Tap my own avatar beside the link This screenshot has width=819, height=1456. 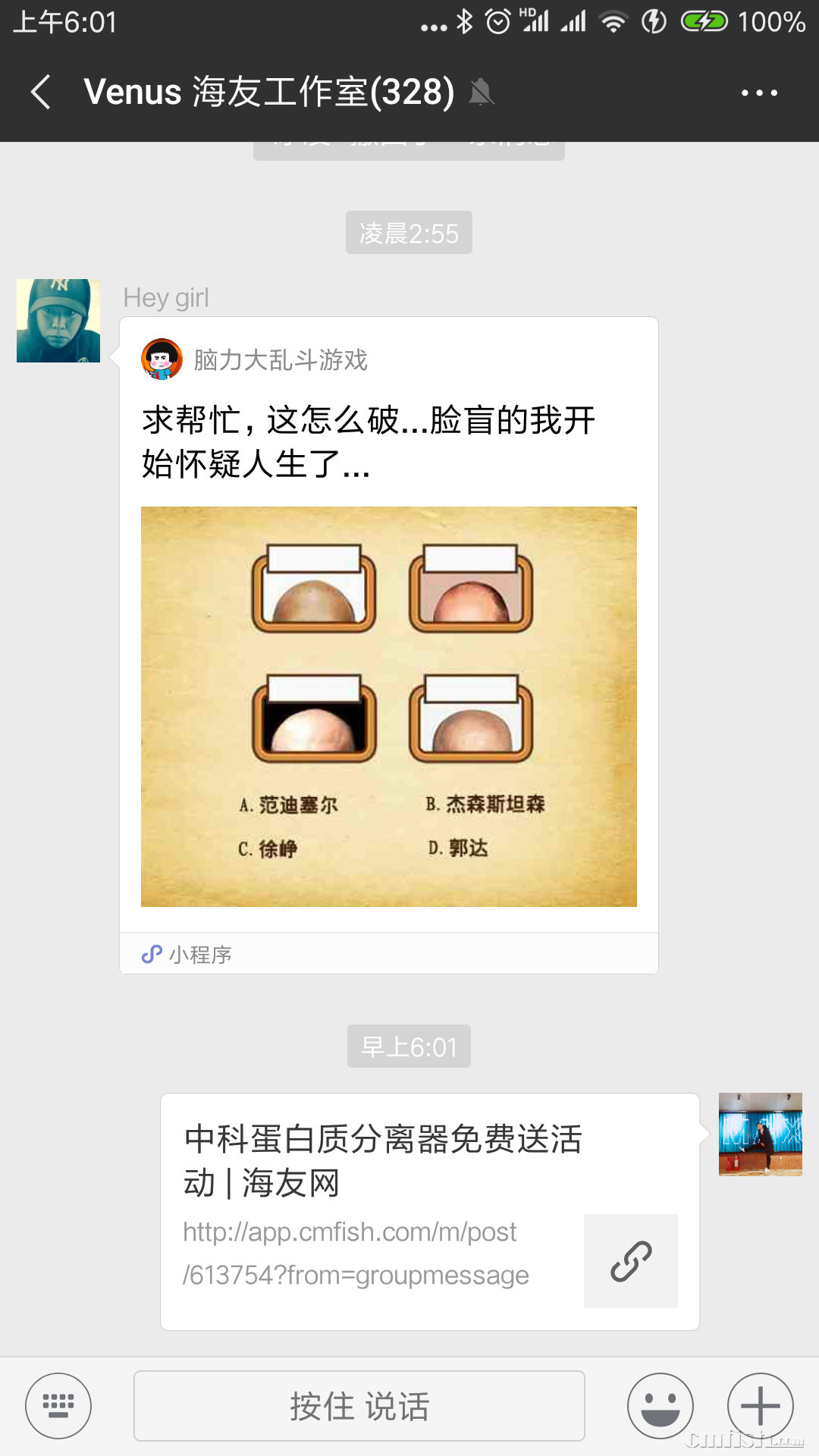click(x=760, y=1134)
